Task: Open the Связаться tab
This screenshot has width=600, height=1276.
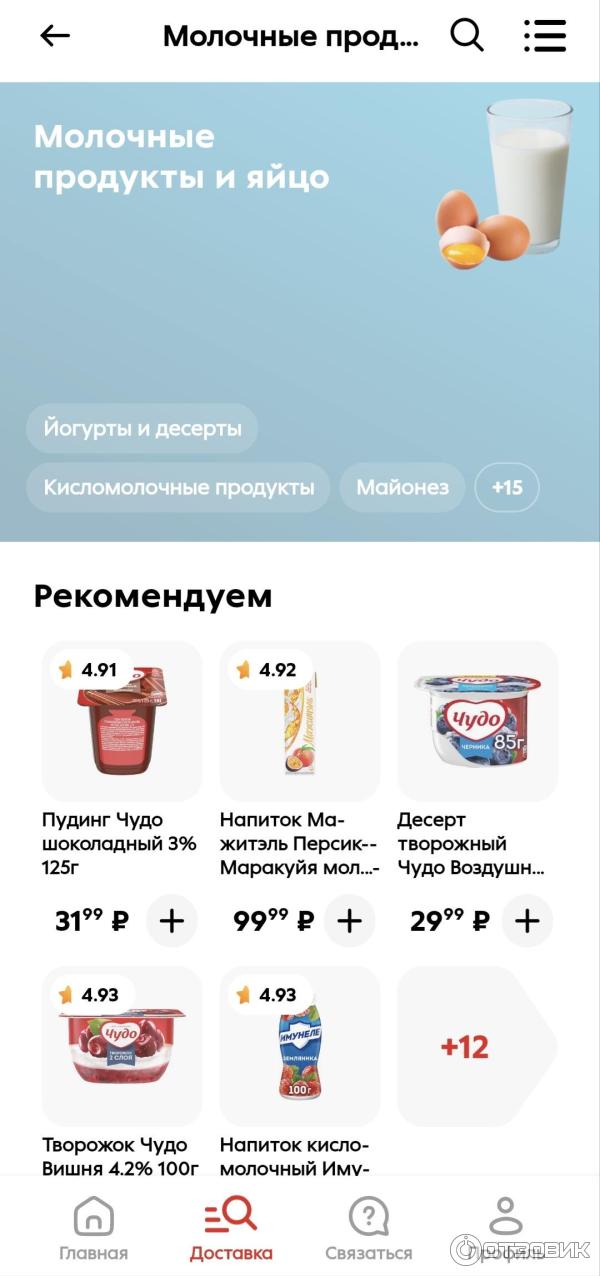Action: (368, 1230)
